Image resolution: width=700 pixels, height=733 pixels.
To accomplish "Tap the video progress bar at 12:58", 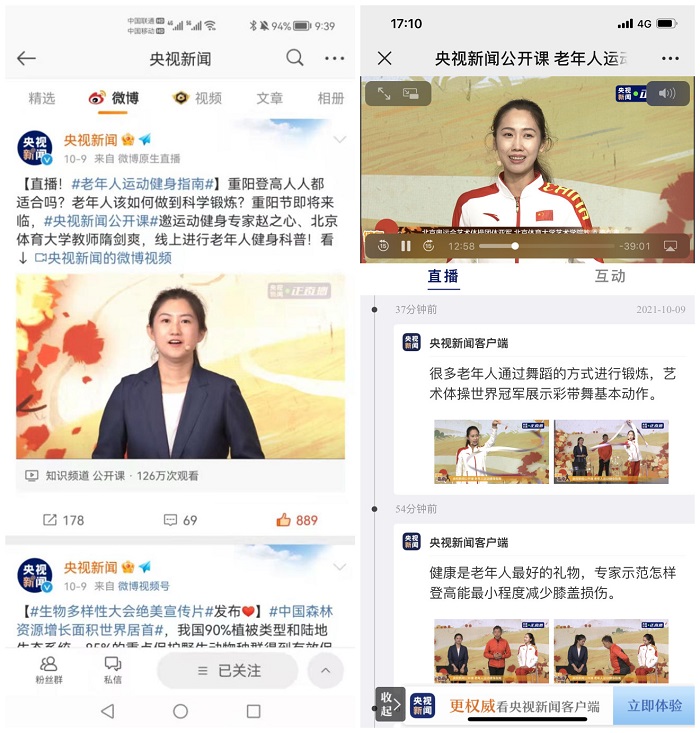I will pyautogui.click(x=515, y=246).
